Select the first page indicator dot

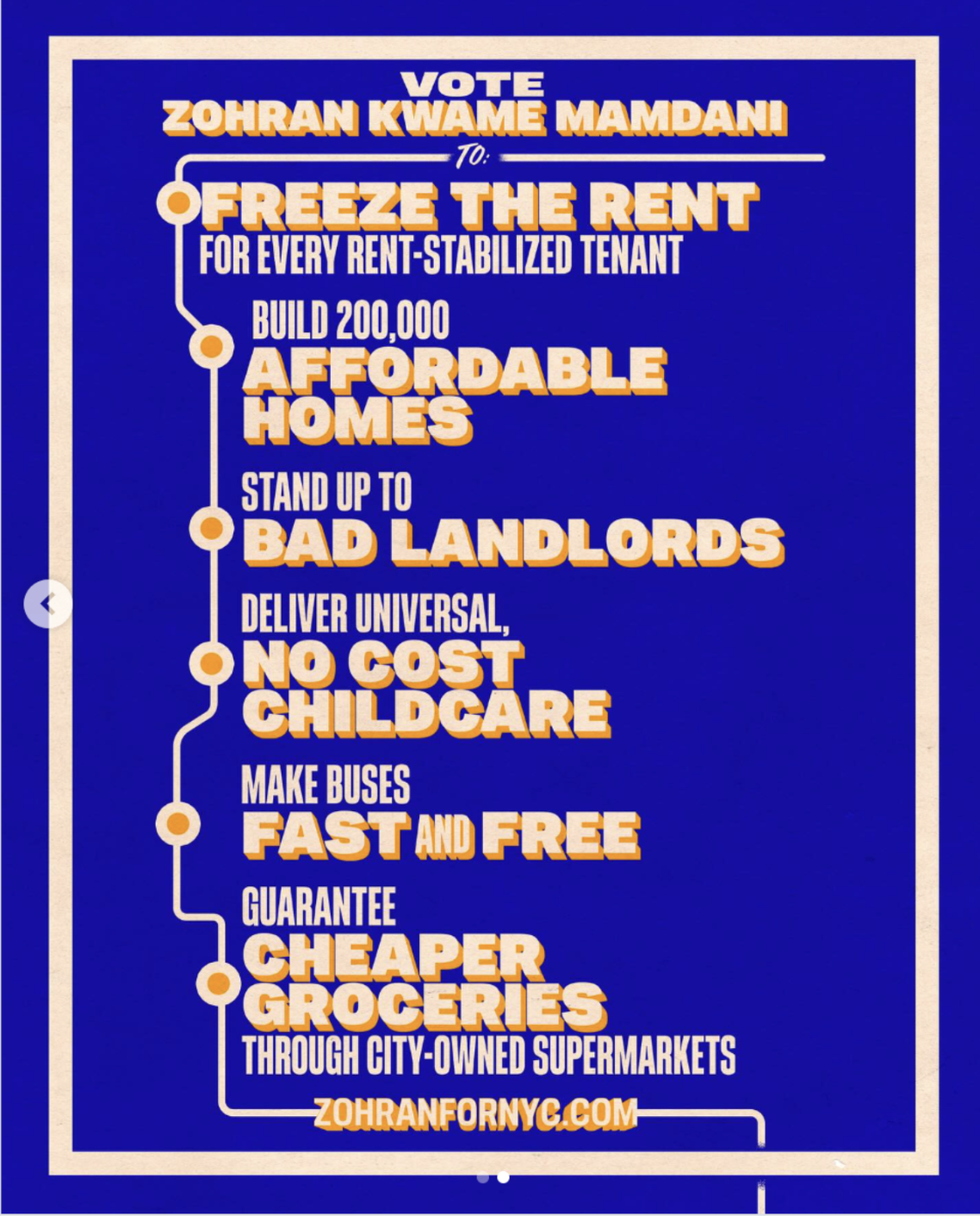point(483,1177)
